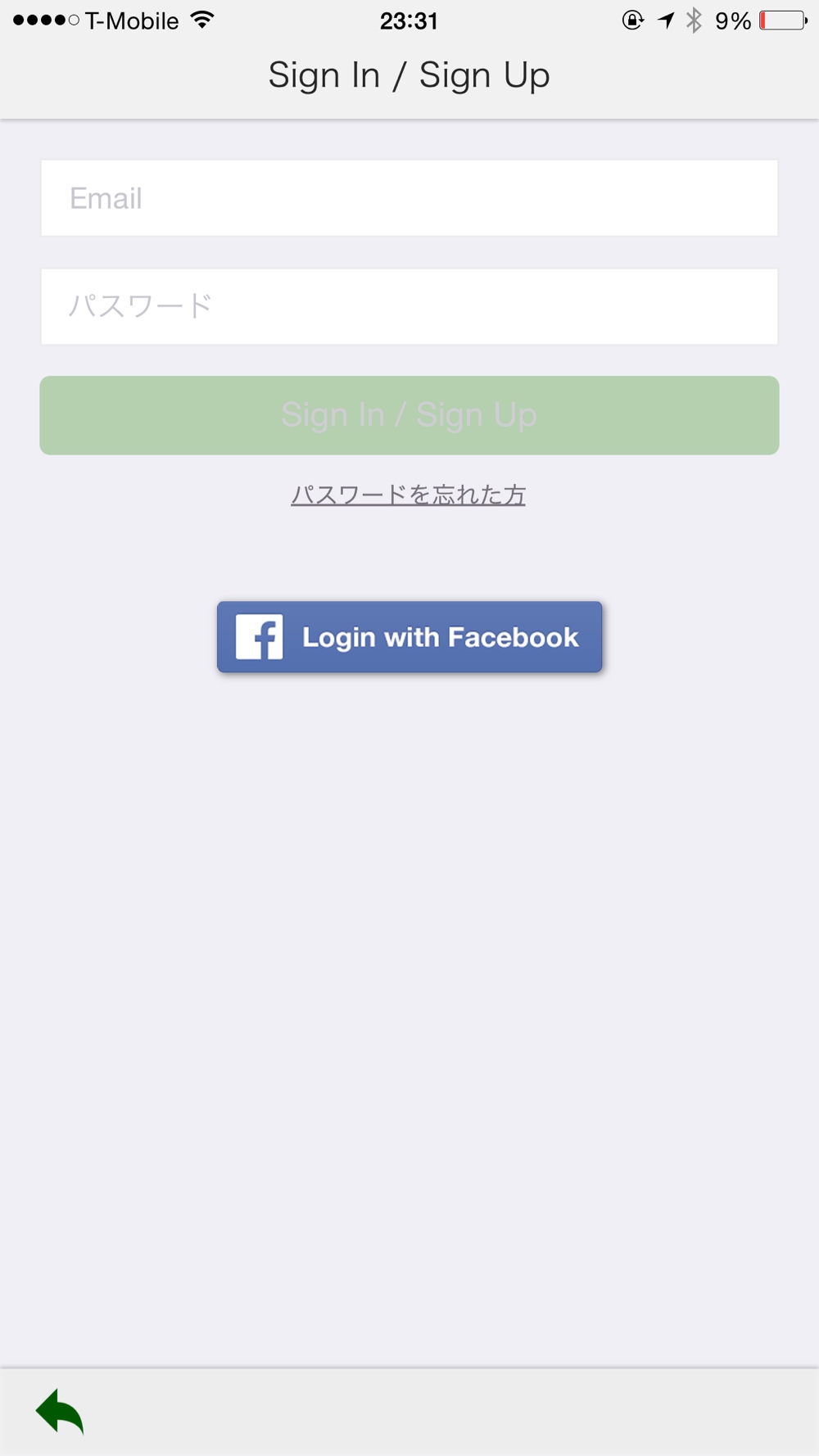The height and width of the screenshot is (1456, 819).
Task: Go back using the green arrow icon
Action: pyautogui.click(x=60, y=1411)
